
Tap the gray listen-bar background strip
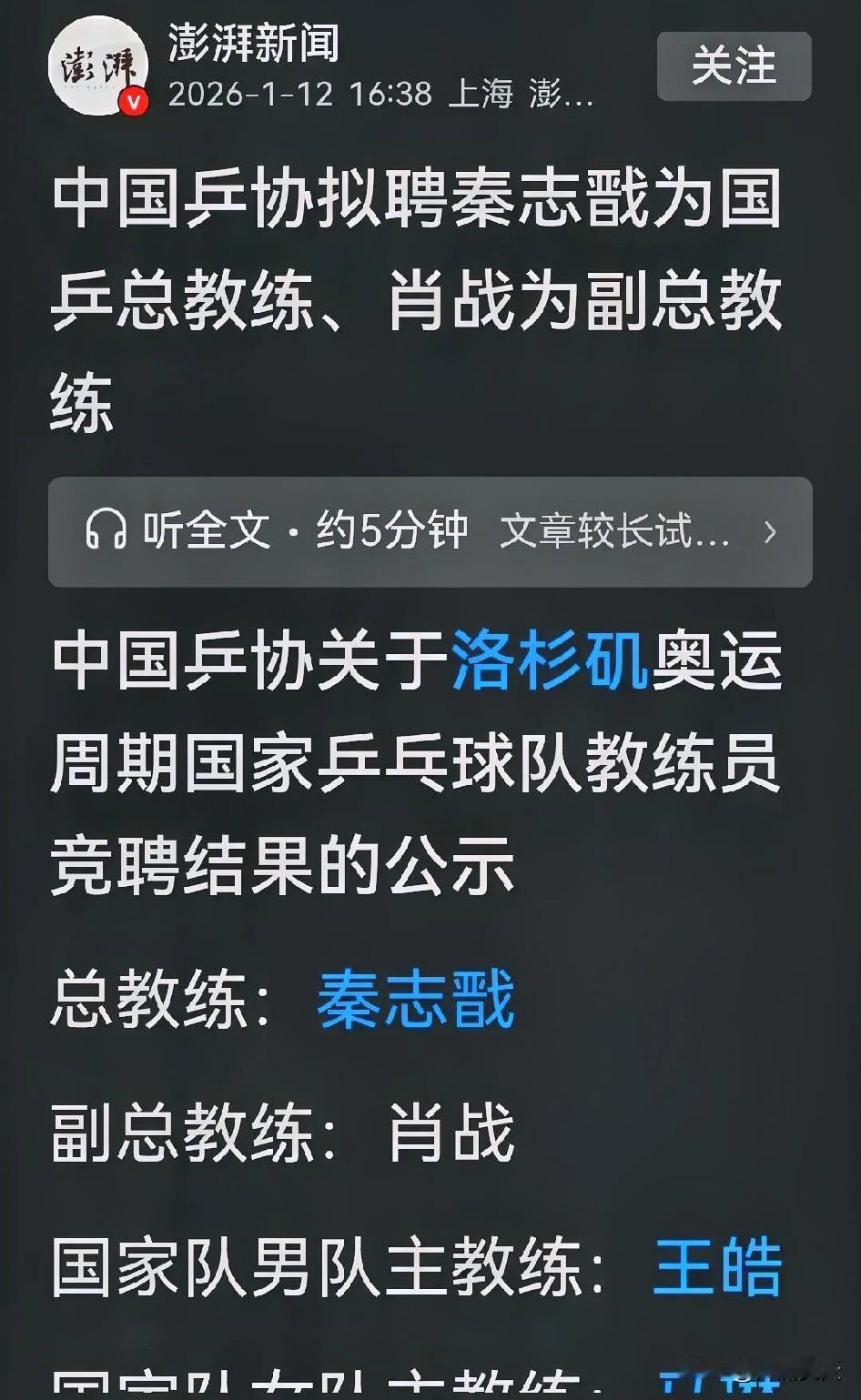(430, 532)
